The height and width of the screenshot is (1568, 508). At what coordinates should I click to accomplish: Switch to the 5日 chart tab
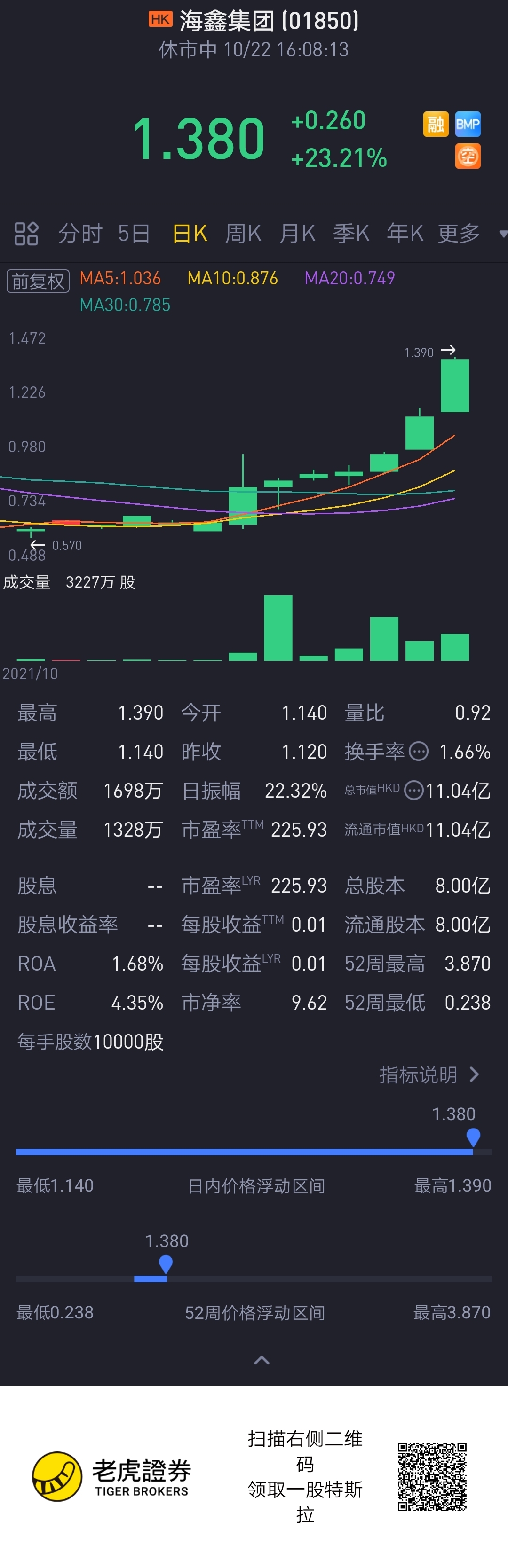pyautogui.click(x=134, y=233)
